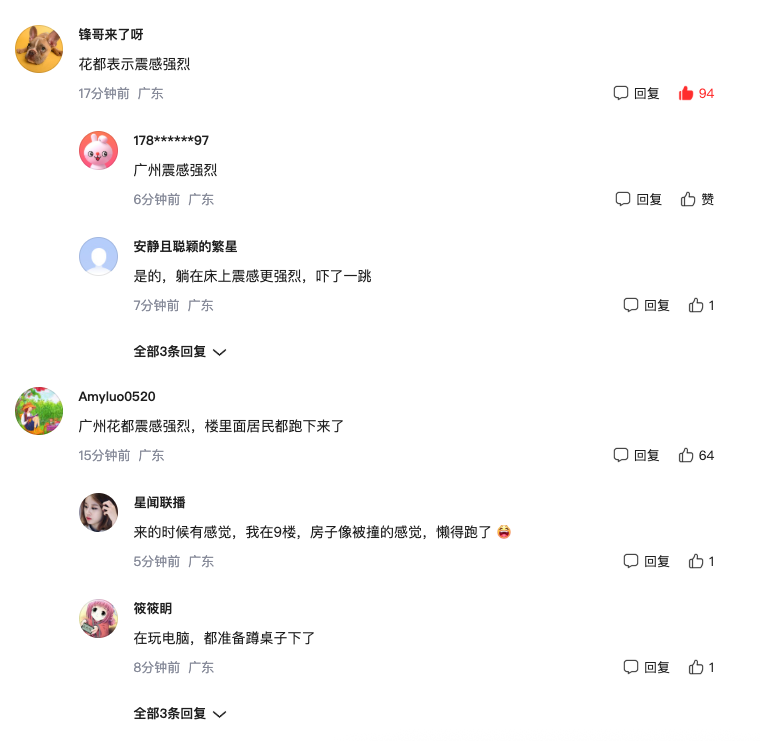Reply to 178******97's comment

[x=638, y=199]
